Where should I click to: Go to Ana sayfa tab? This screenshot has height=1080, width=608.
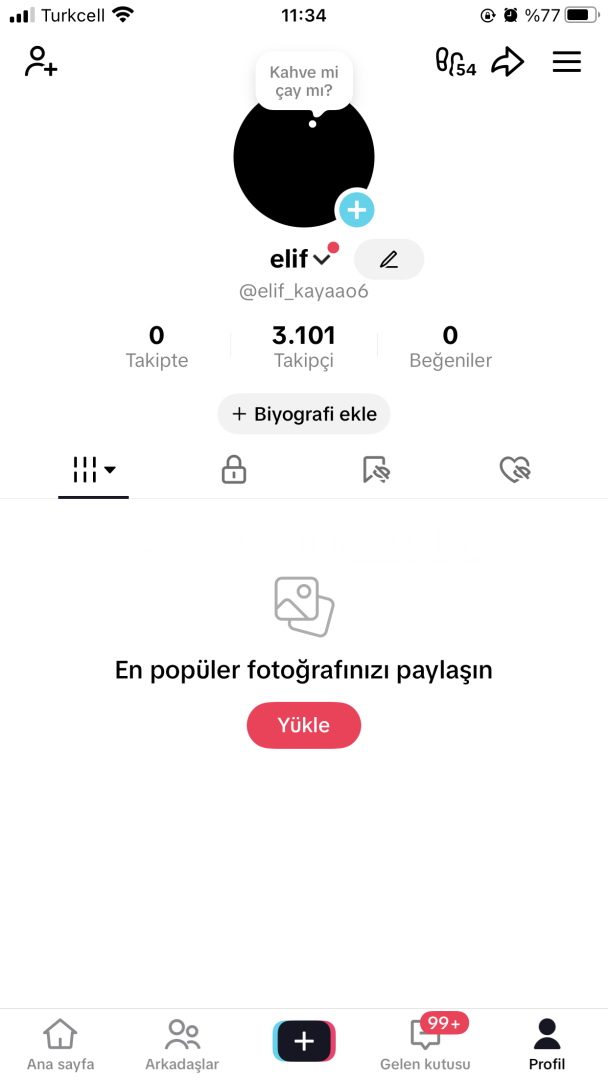coord(61,1044)
